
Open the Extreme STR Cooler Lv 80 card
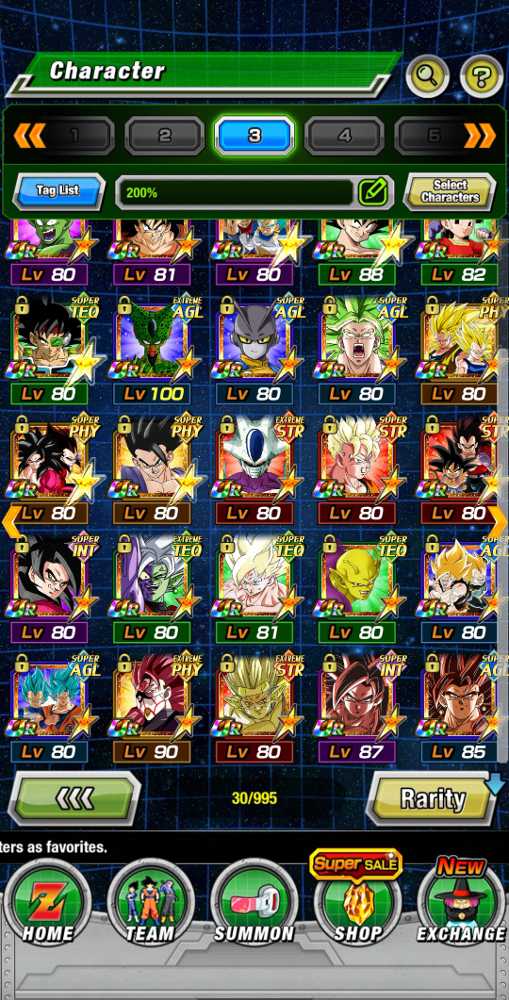[254, 469]
